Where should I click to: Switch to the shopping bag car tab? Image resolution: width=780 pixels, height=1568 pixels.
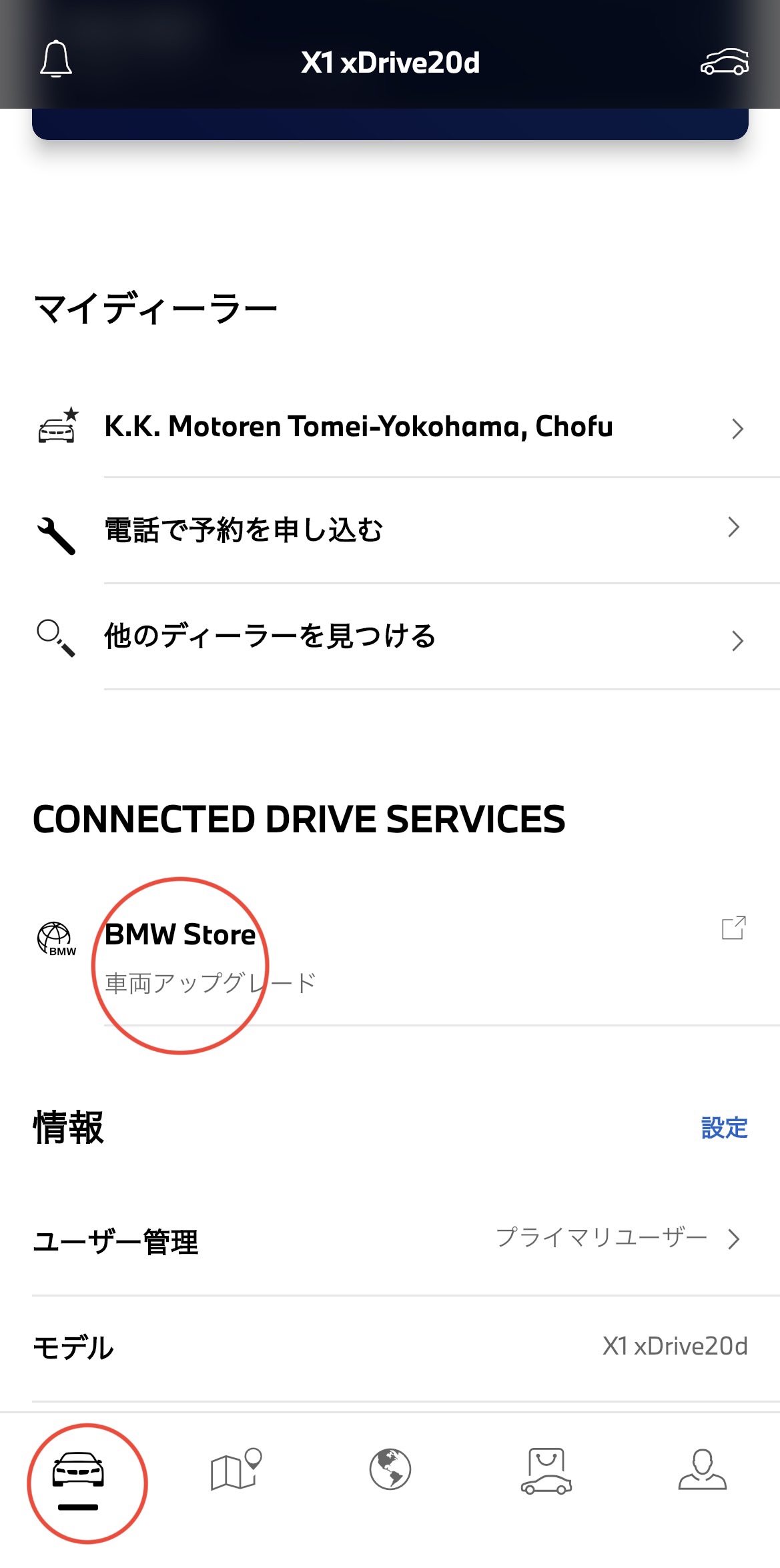click(546, 1470)
